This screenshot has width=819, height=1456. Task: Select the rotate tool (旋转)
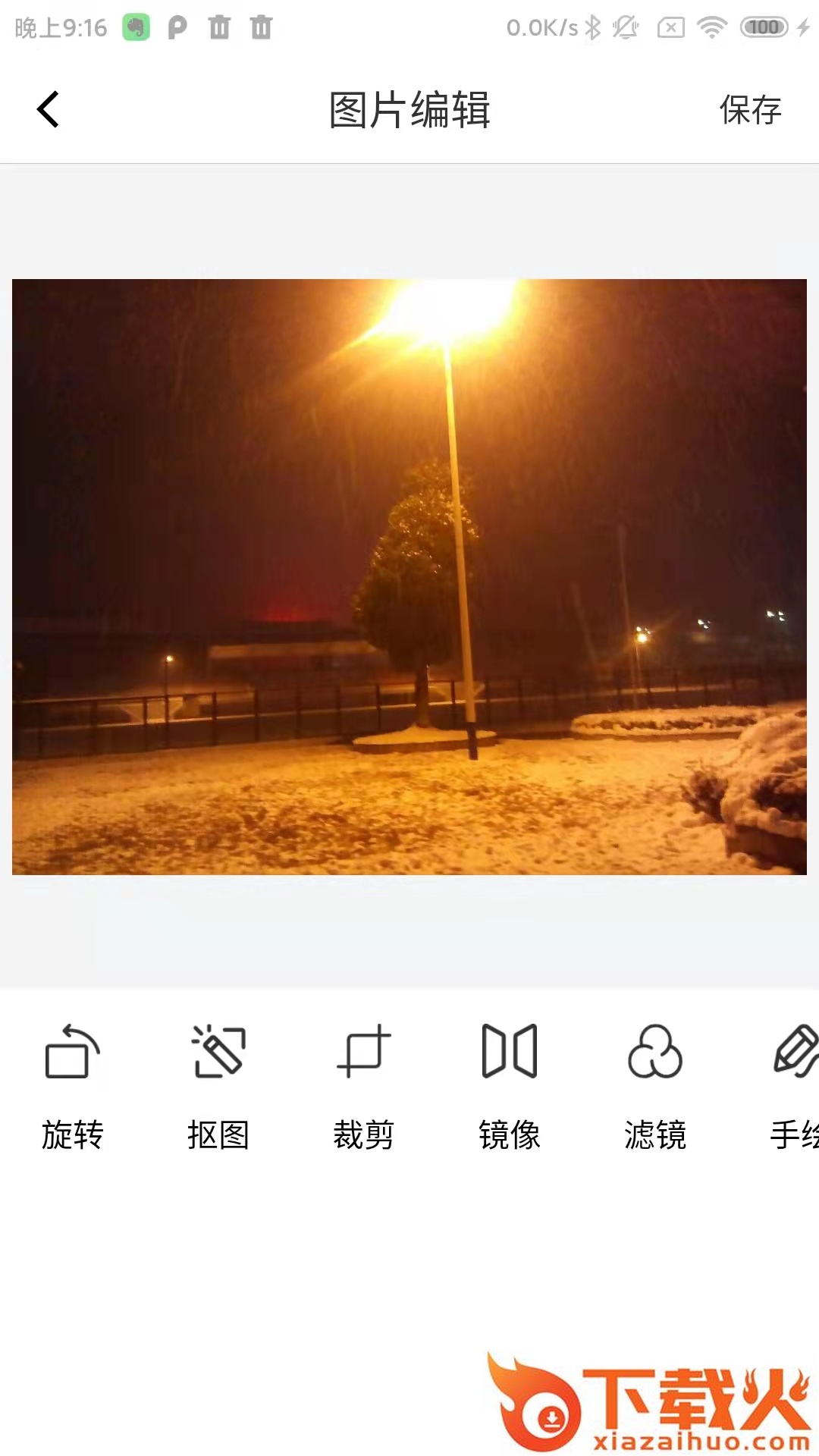pos(73,1084)
